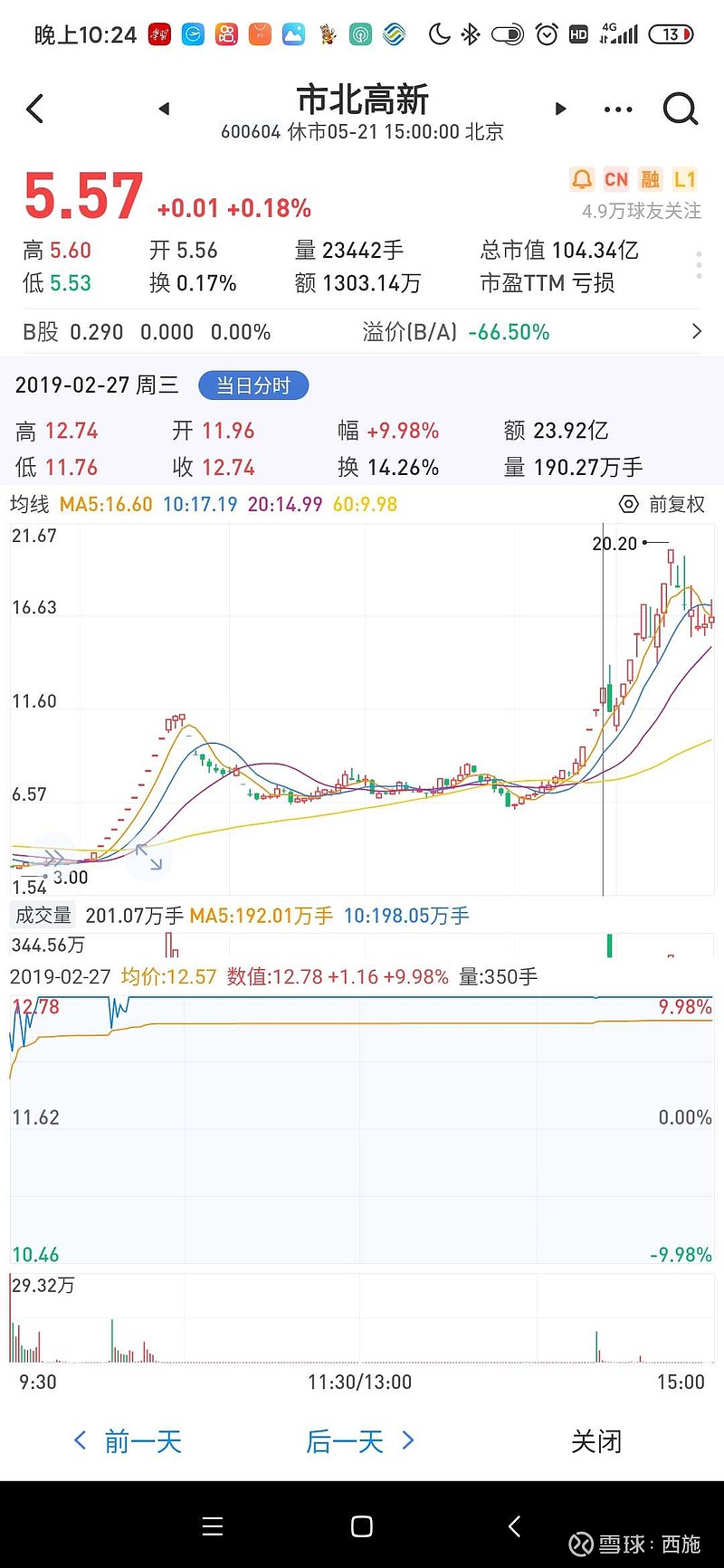This screenshot has height=1568, width=724.
Task: Open the 前复权 adjustment setting
Action: tap(662, 504)
